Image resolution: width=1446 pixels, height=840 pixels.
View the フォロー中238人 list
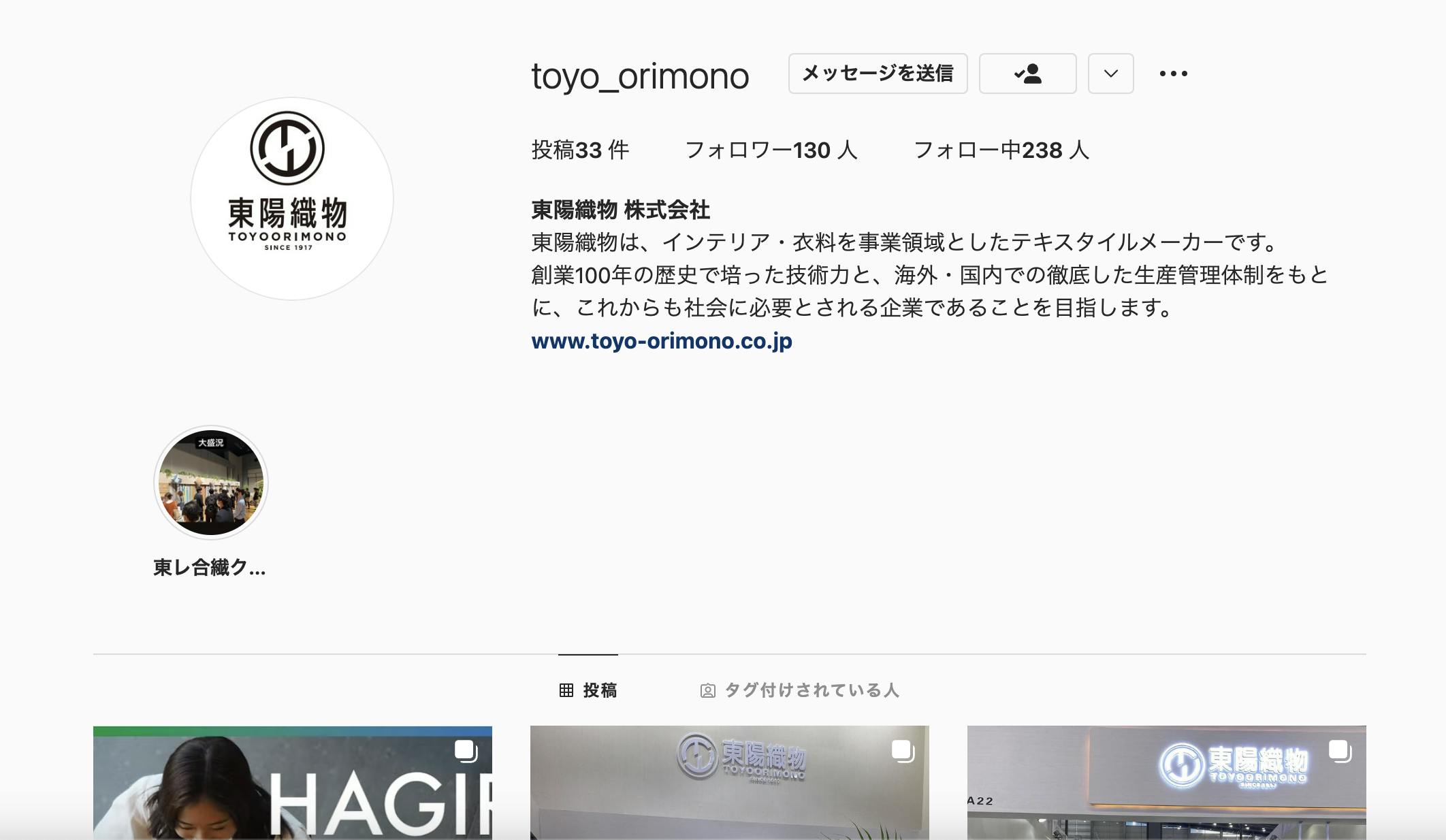pyautogui.click(x=1001, y=150)
